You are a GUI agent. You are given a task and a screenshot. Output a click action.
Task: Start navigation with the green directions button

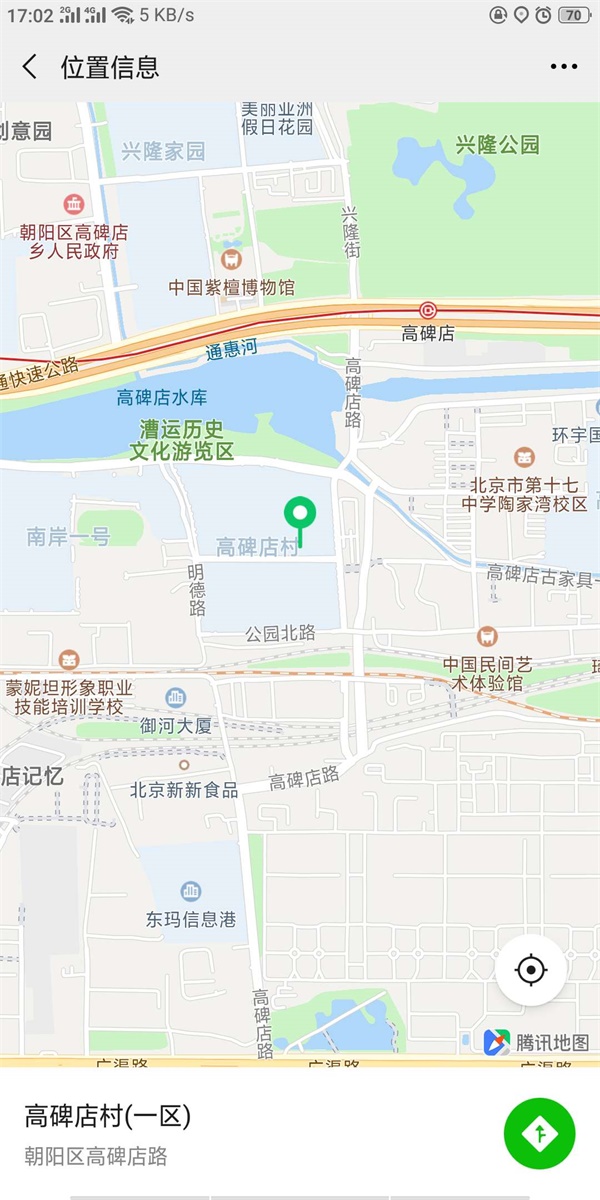540,1133
